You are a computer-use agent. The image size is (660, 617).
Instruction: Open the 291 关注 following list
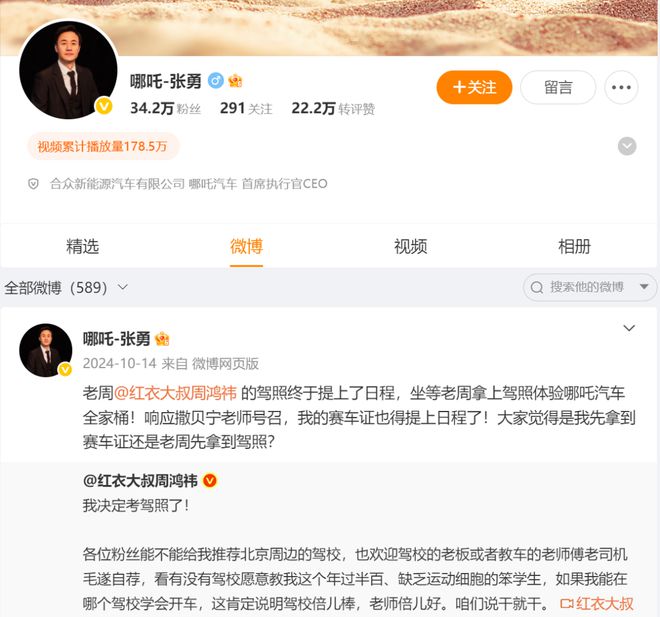[247, 108]
